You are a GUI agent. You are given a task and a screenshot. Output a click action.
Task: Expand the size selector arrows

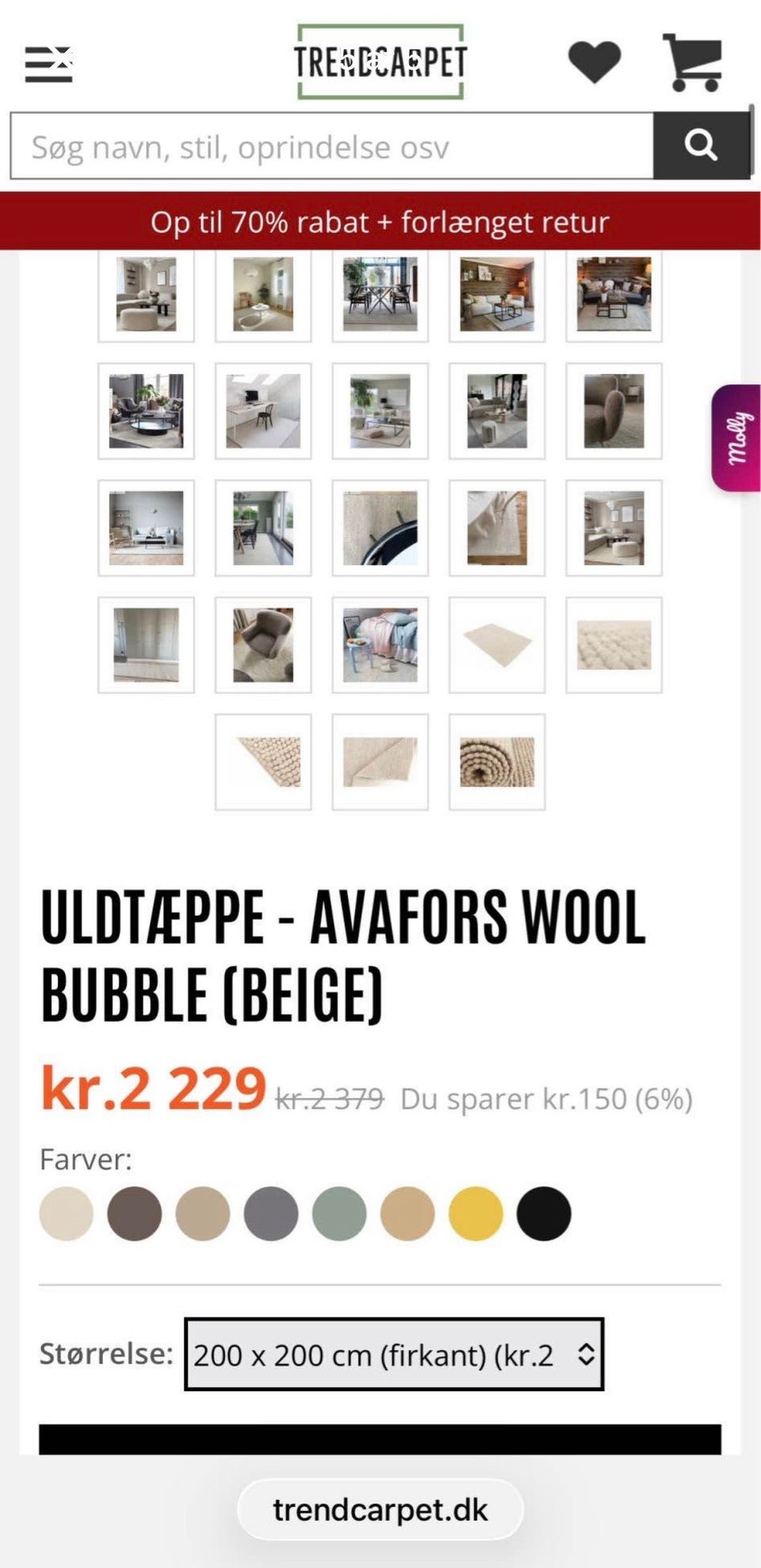(x=586, y=1356)
